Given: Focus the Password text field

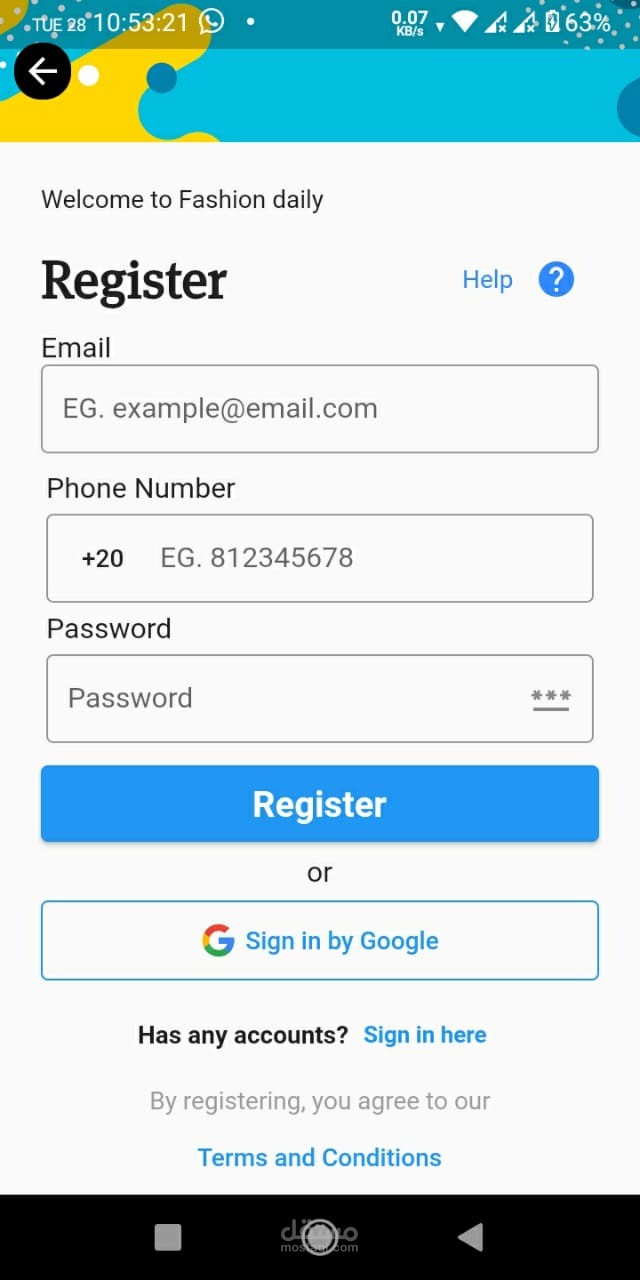Looking at the screenshot, I should tap(280, 698).
